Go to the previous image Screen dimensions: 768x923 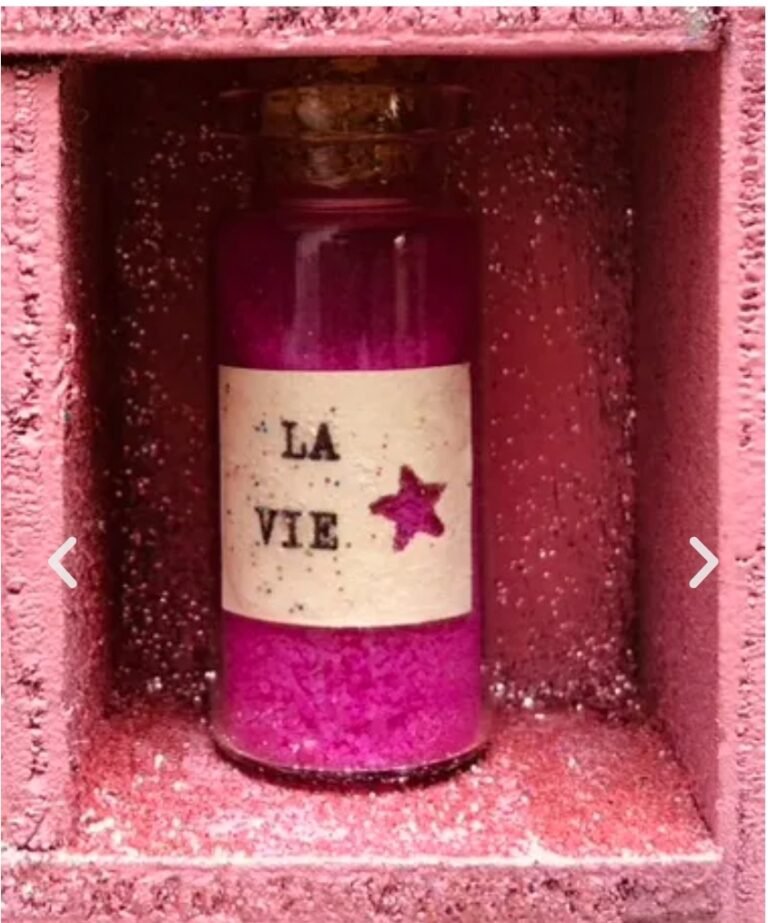tap(62, 562)
